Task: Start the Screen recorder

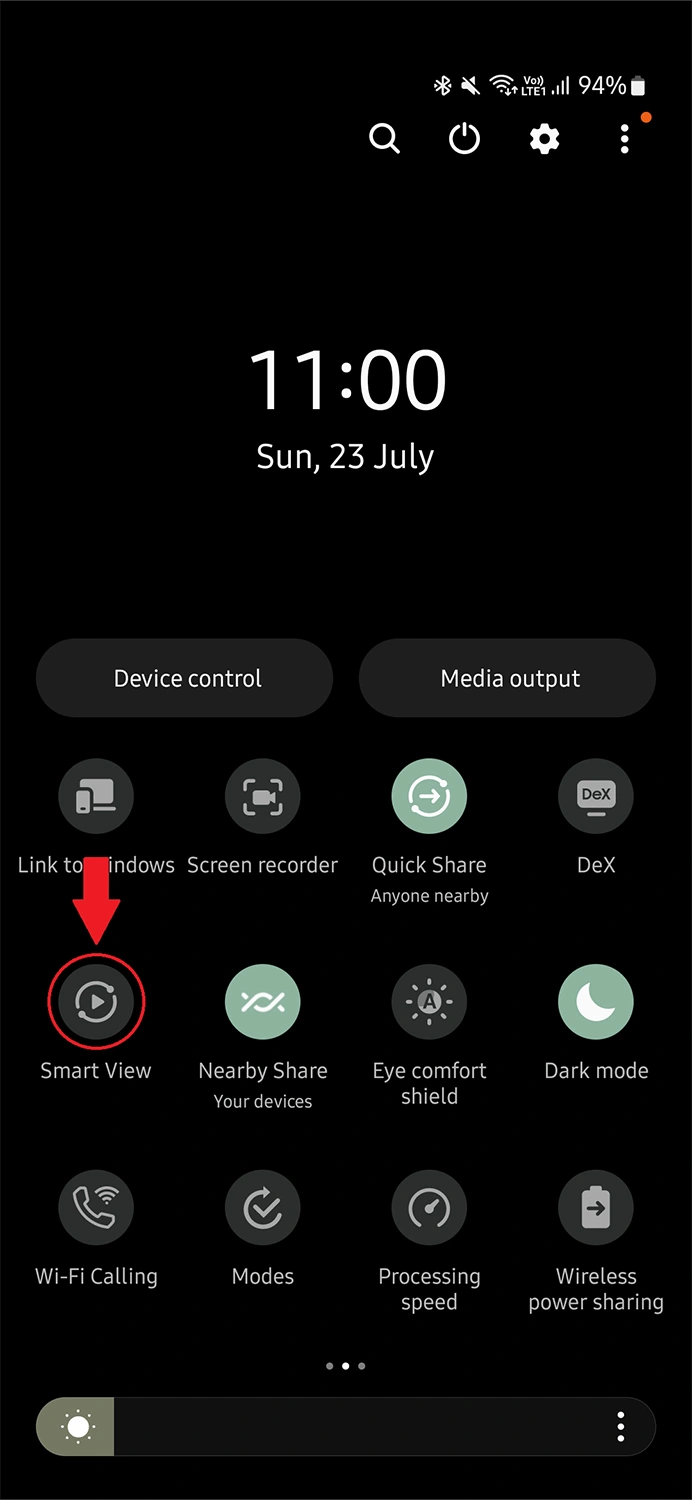Action: tap(263, 796)
